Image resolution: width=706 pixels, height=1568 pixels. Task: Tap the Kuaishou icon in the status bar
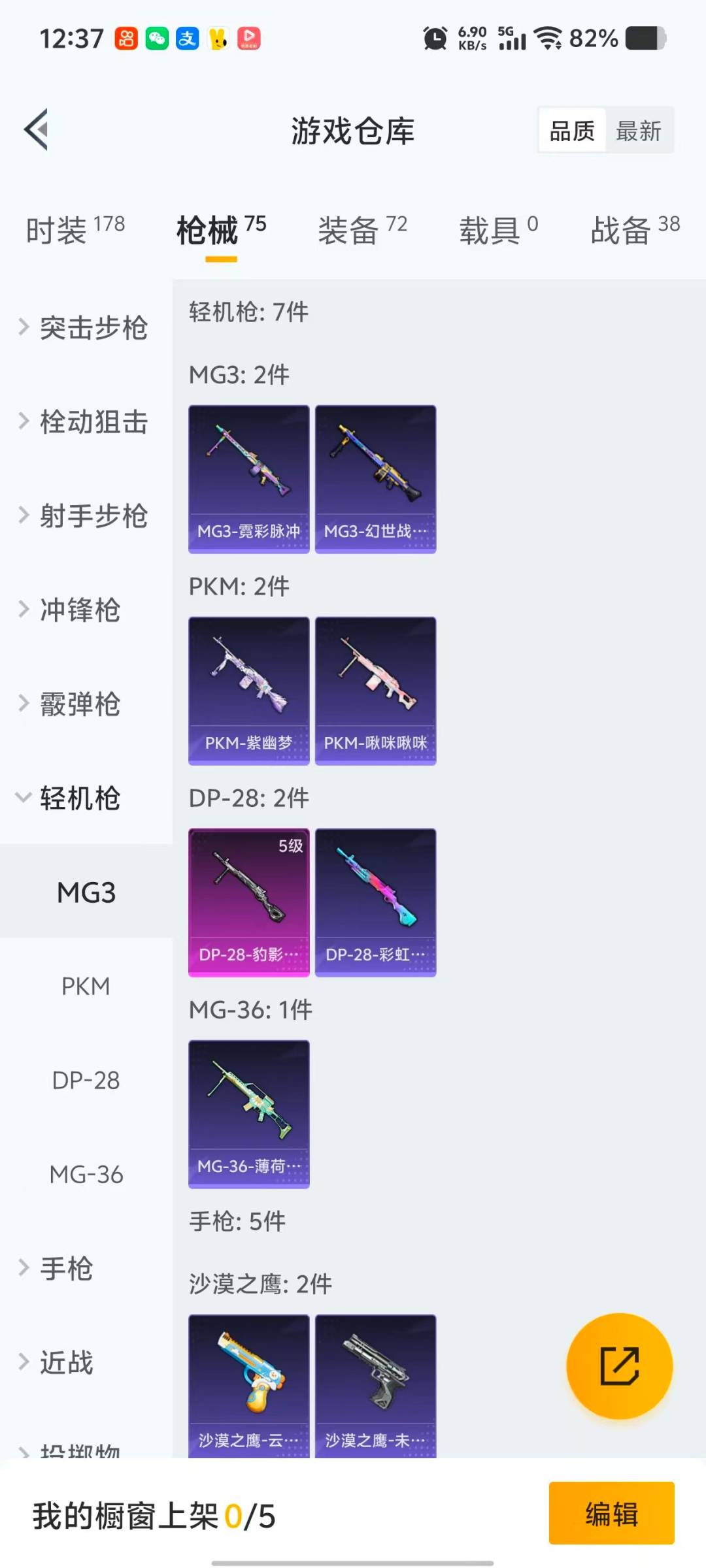[x=124, y=39]
